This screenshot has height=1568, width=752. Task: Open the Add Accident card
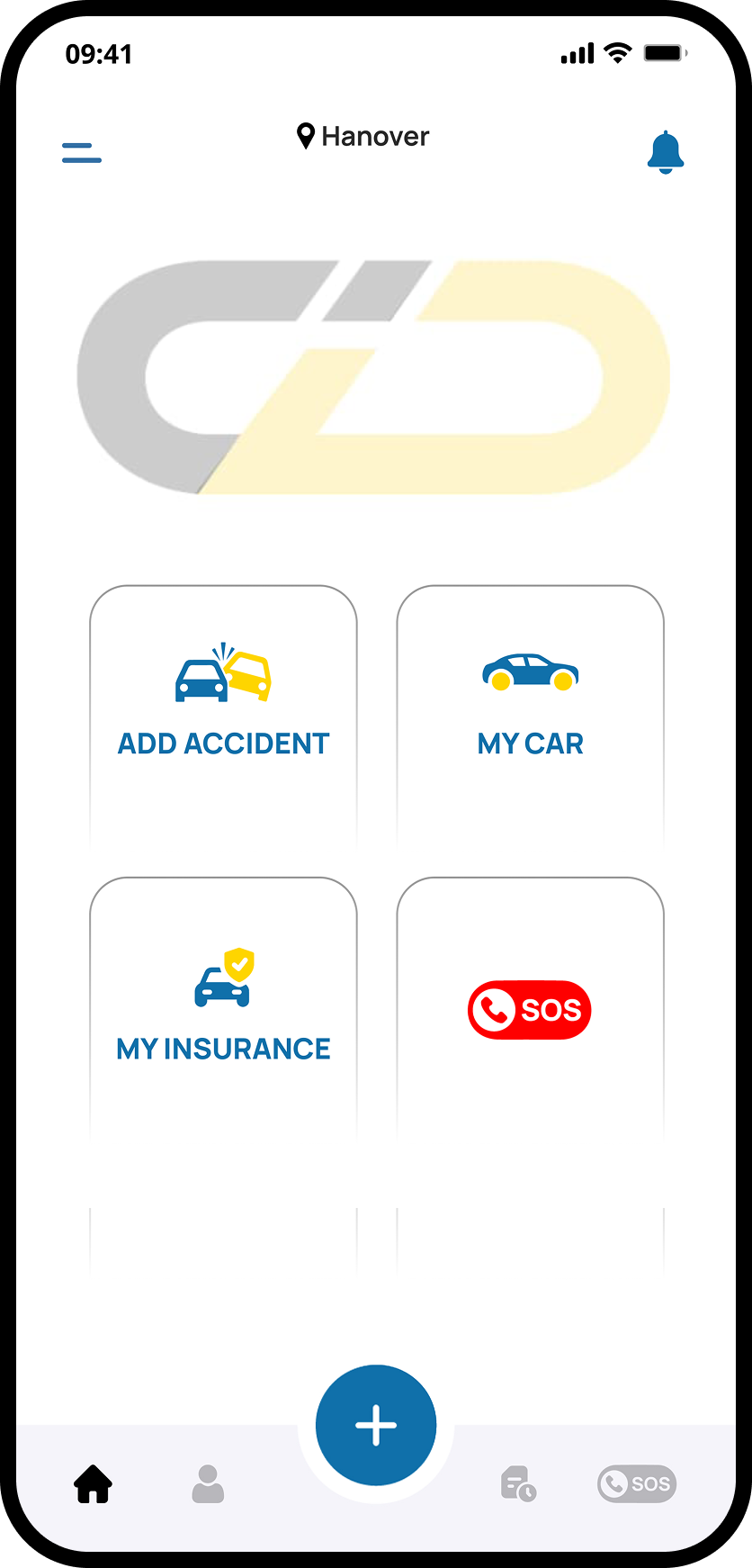223,716
